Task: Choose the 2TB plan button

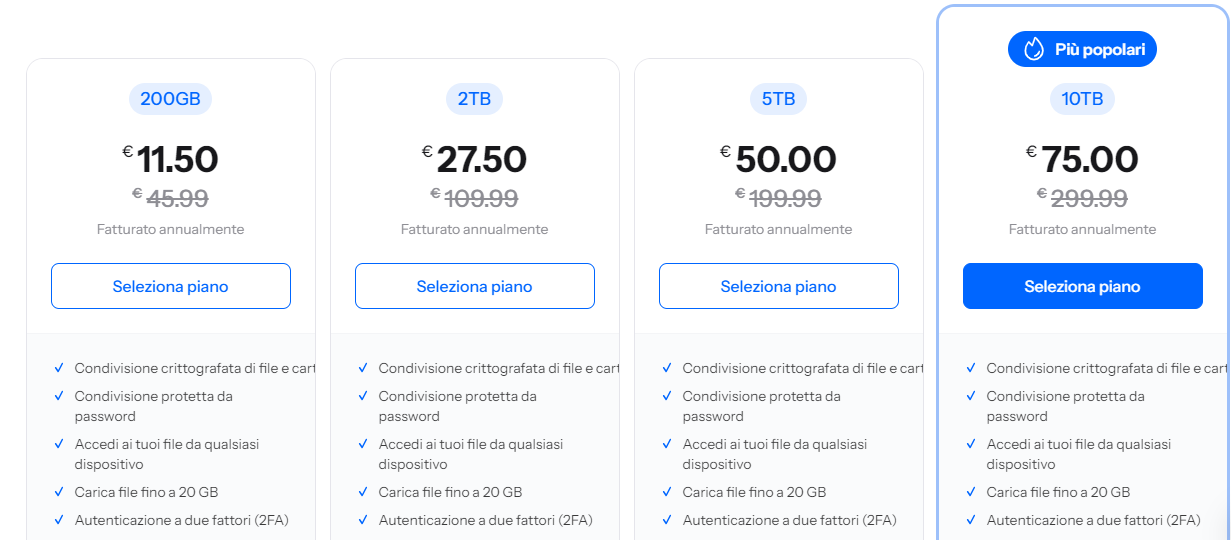Action: point(474,286)
